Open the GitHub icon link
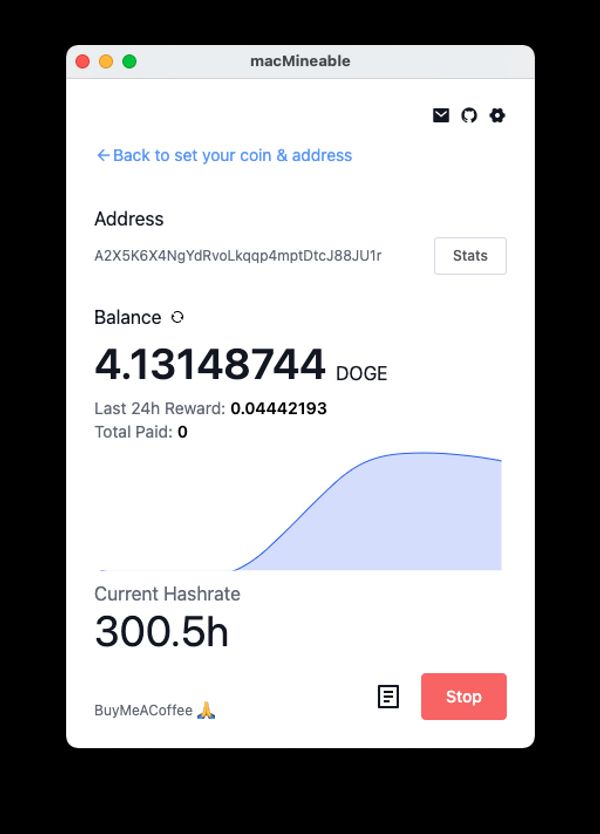 click(469, 115)
